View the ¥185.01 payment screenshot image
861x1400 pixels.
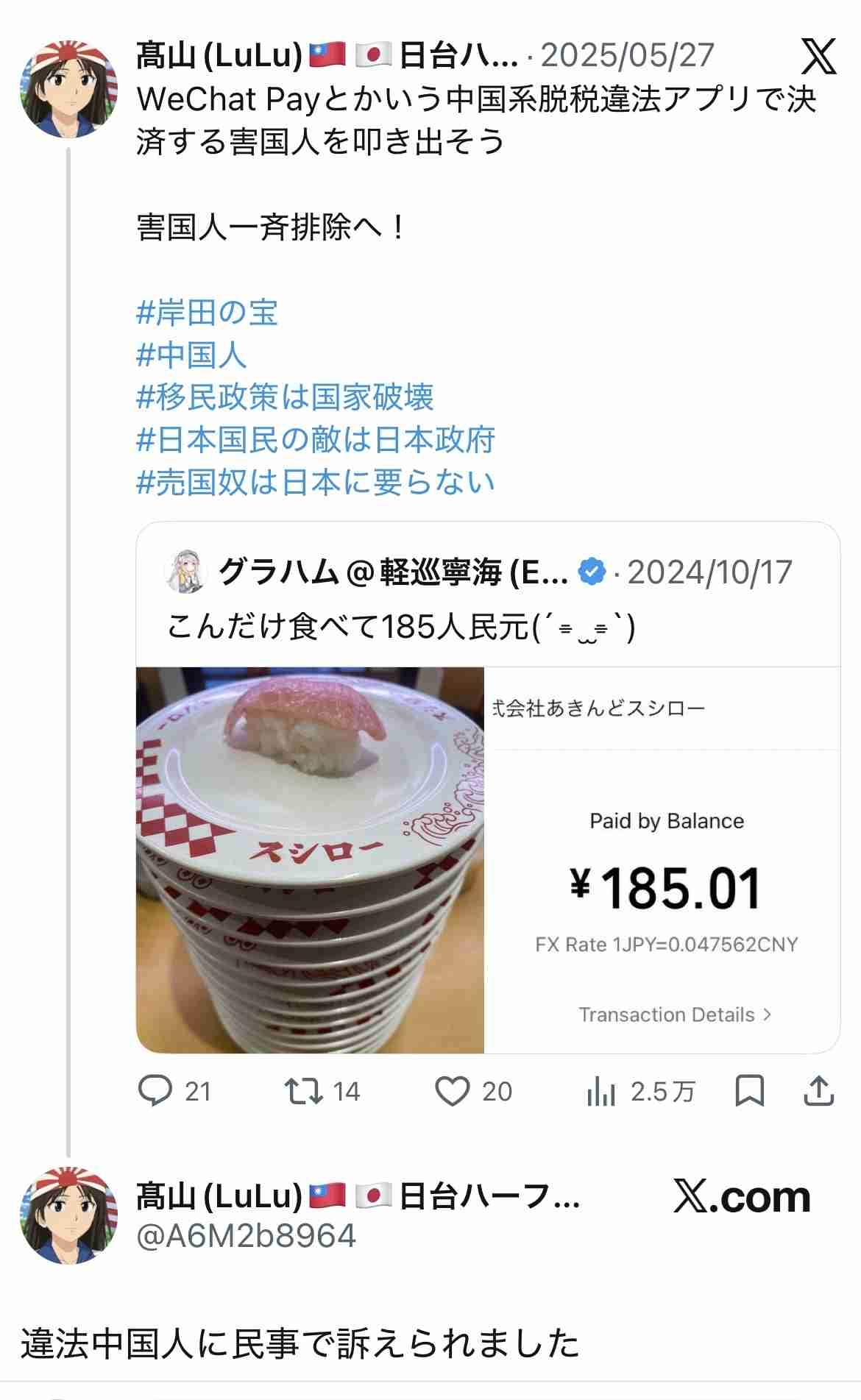click(x=662, y=859)
